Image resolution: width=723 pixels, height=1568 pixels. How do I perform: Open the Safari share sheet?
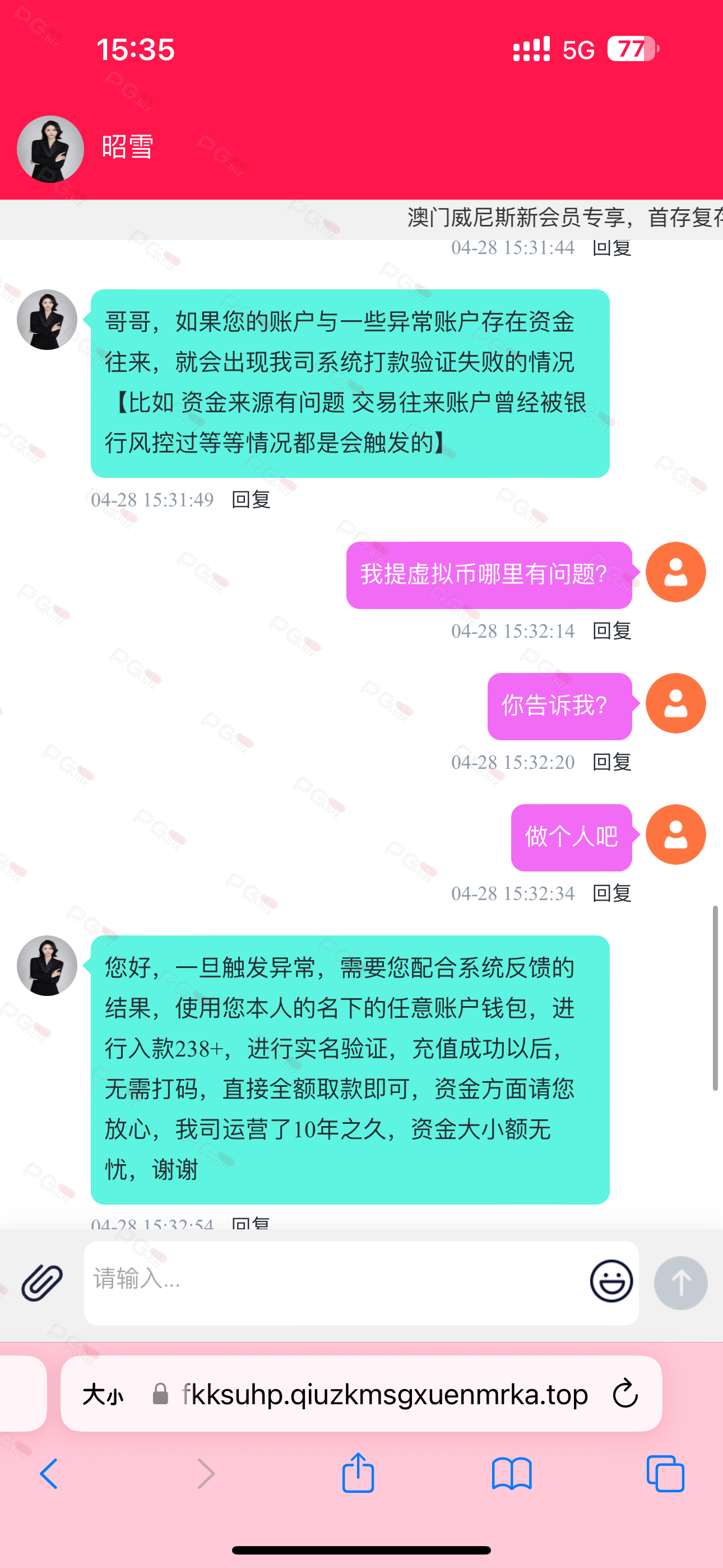(358, 1472)
